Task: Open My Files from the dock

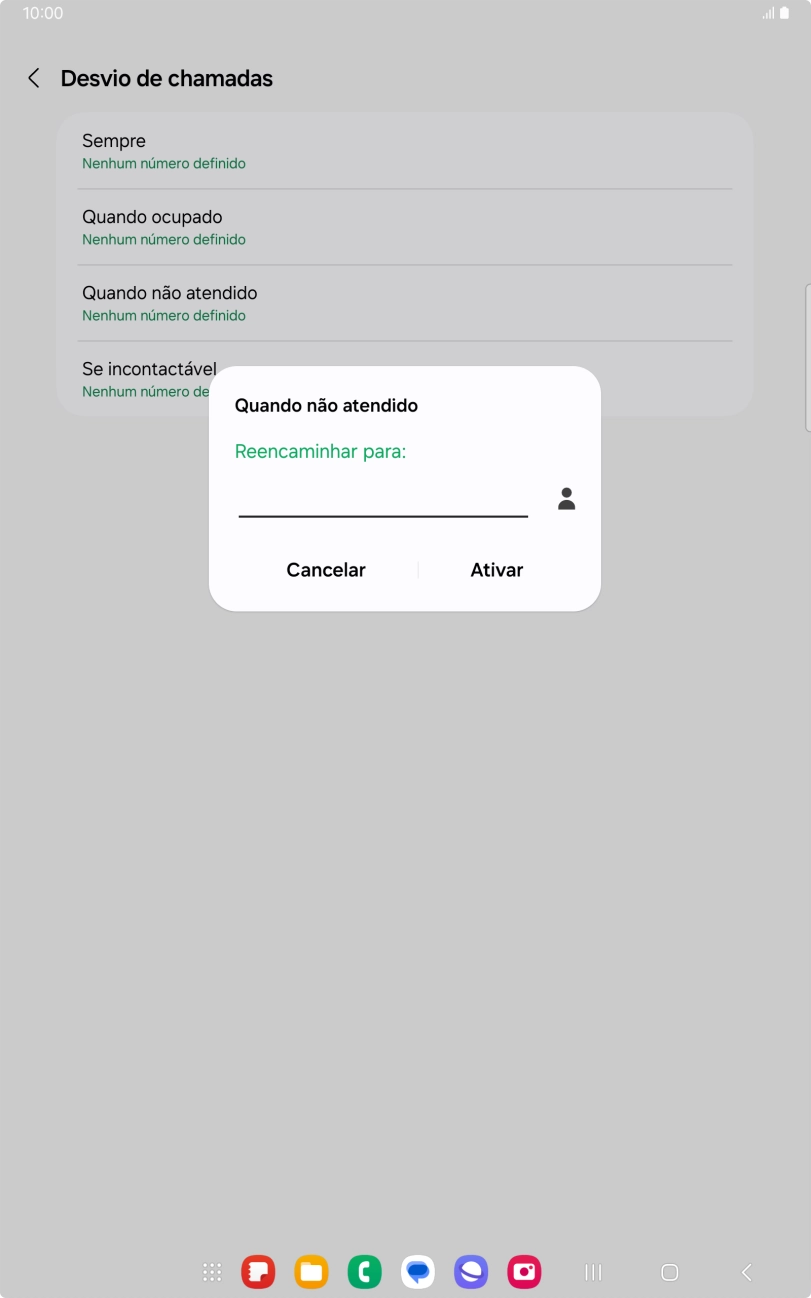Action: (x=311, y=1271)
